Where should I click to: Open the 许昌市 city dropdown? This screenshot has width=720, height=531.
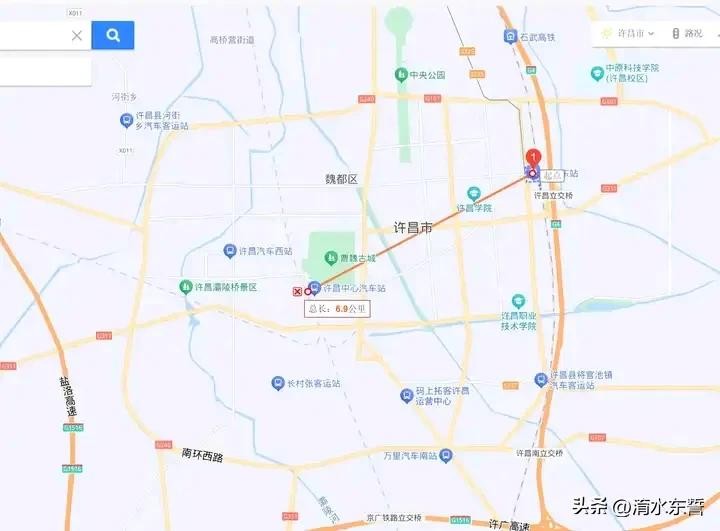point(630,33)
